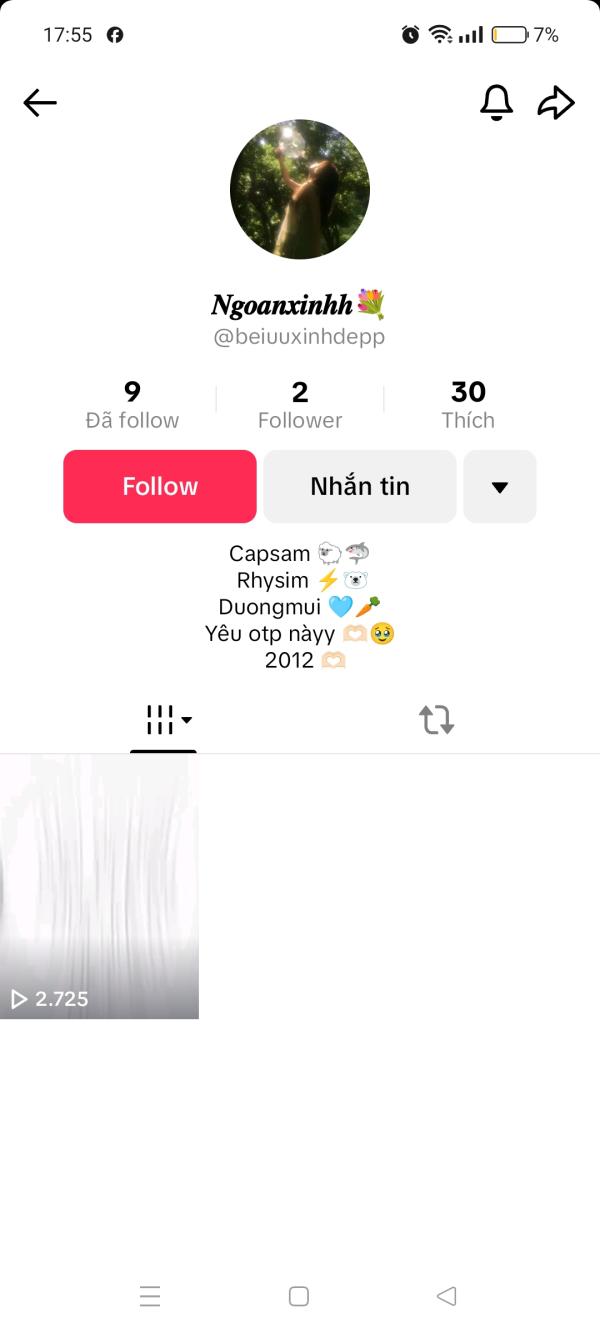
Task: Switch to the reposts tab
Action: 436,719
